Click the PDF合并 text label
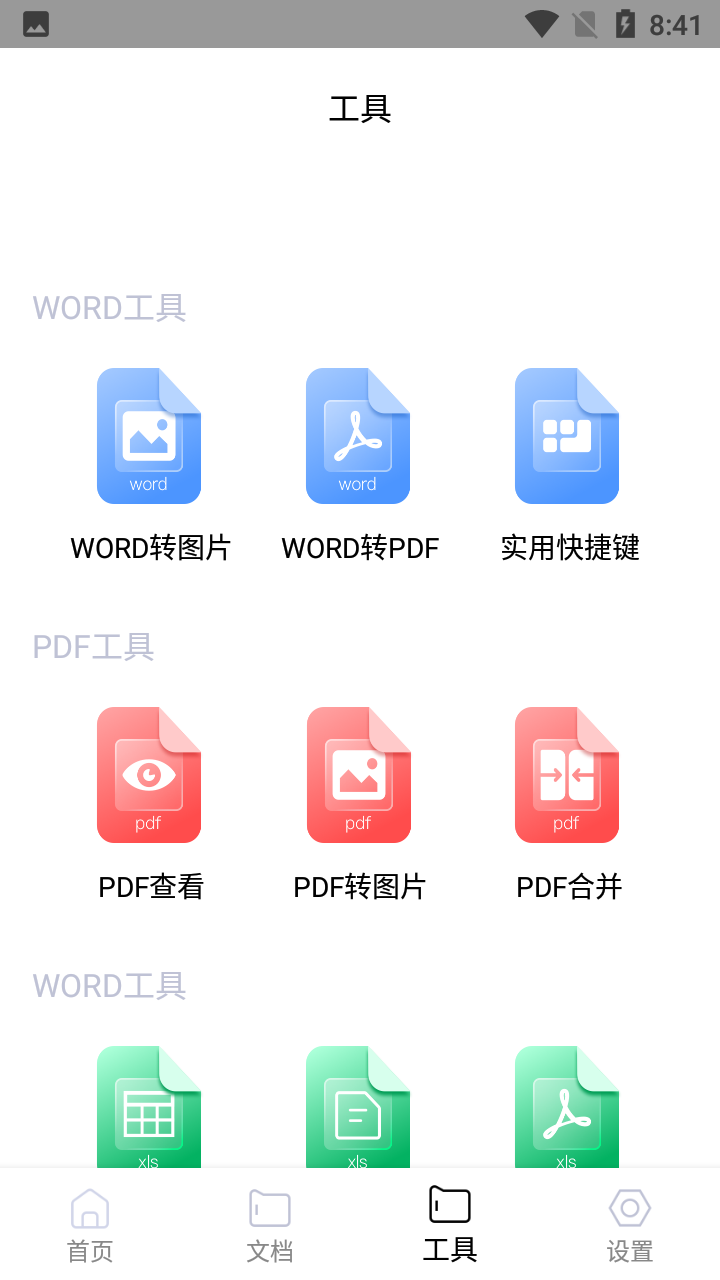The height and width of the screenshot is (1280, 720). click(567, 885)
